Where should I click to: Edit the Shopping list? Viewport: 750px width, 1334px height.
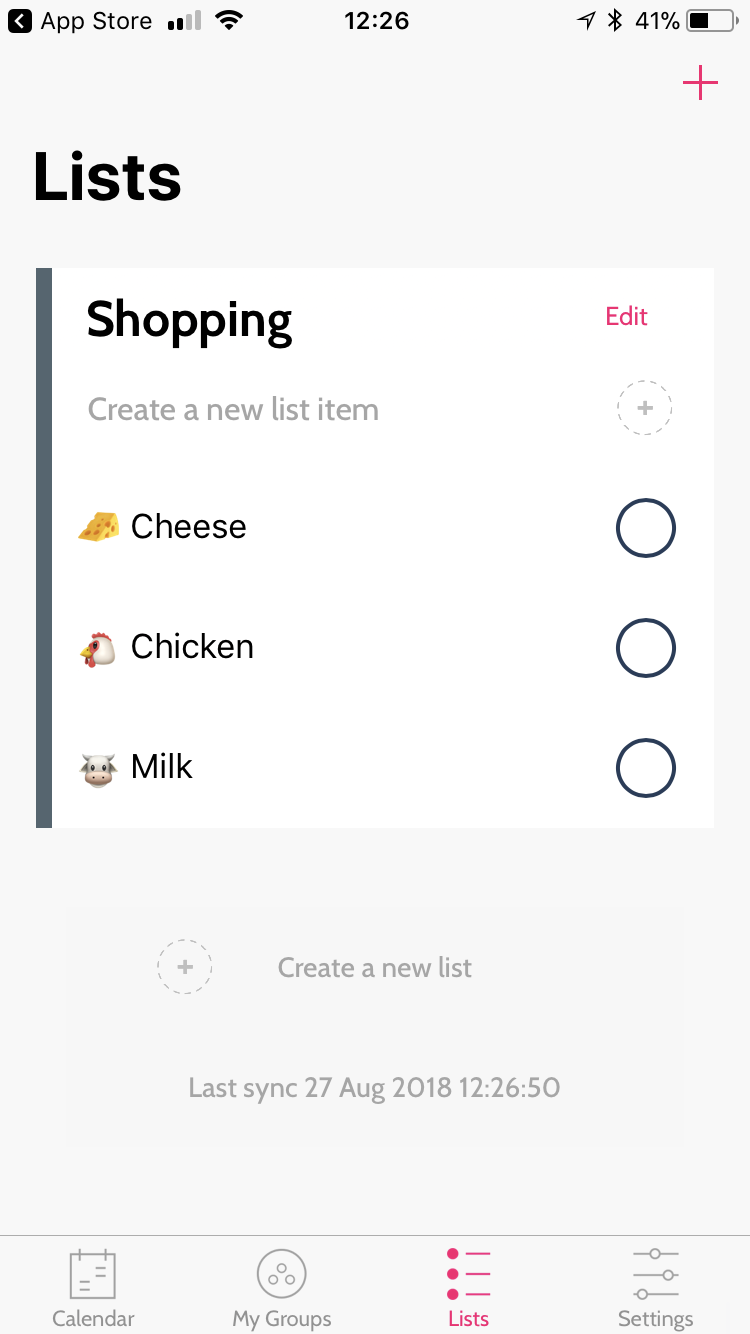click(627, 317)
